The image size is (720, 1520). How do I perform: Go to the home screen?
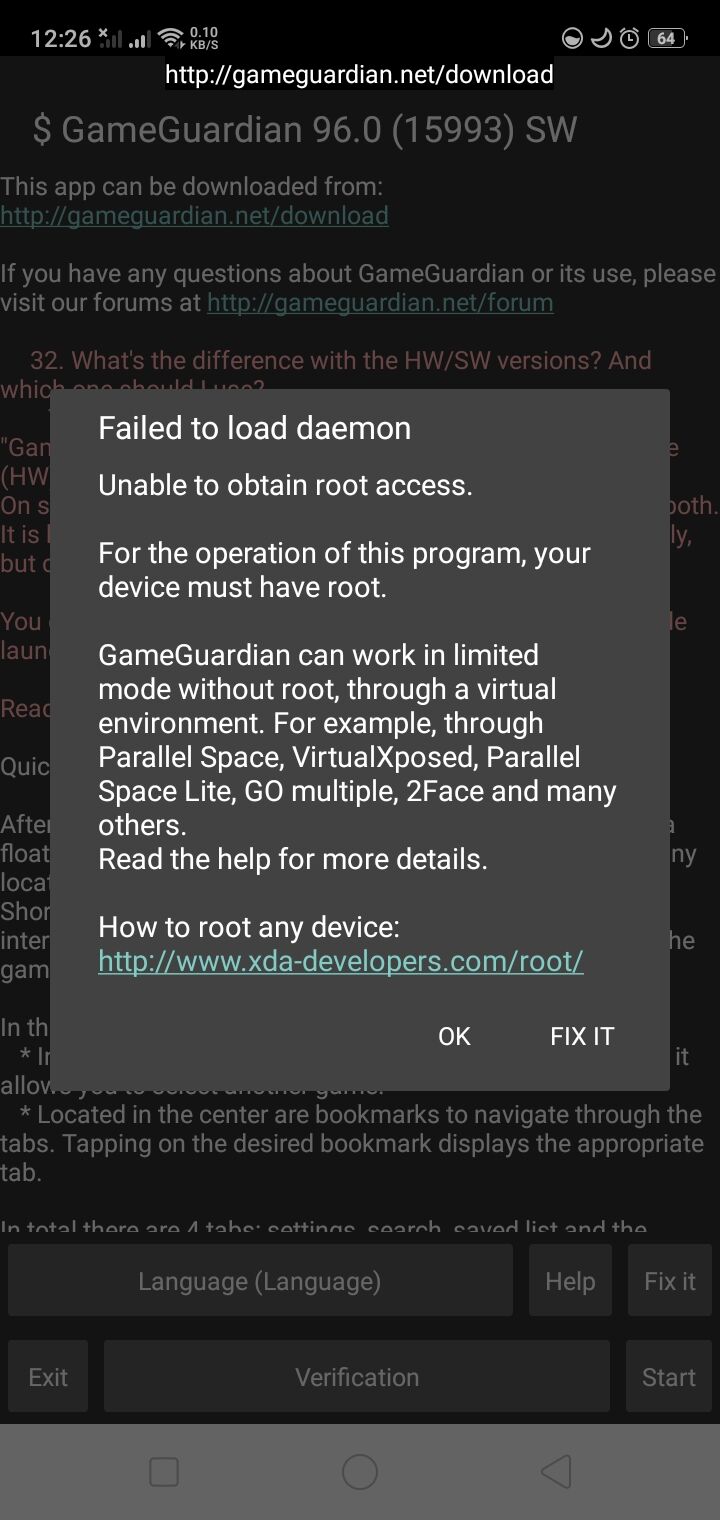coord(360,1471)
